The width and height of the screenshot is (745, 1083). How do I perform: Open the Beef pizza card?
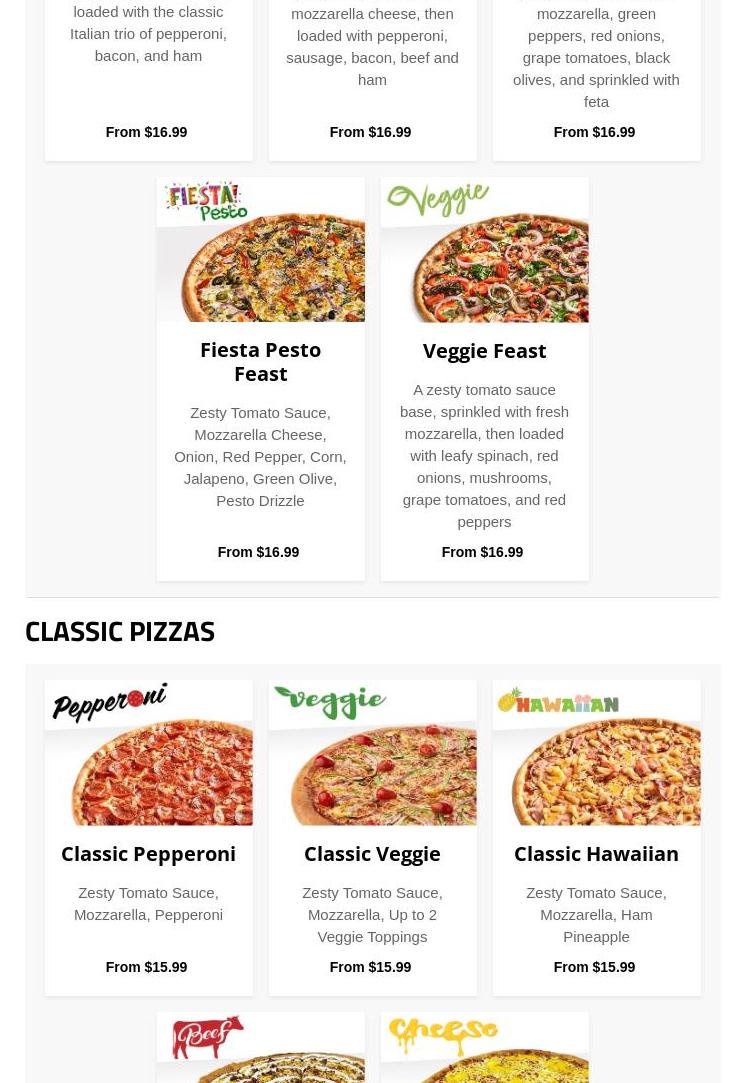pos(260,1048)
